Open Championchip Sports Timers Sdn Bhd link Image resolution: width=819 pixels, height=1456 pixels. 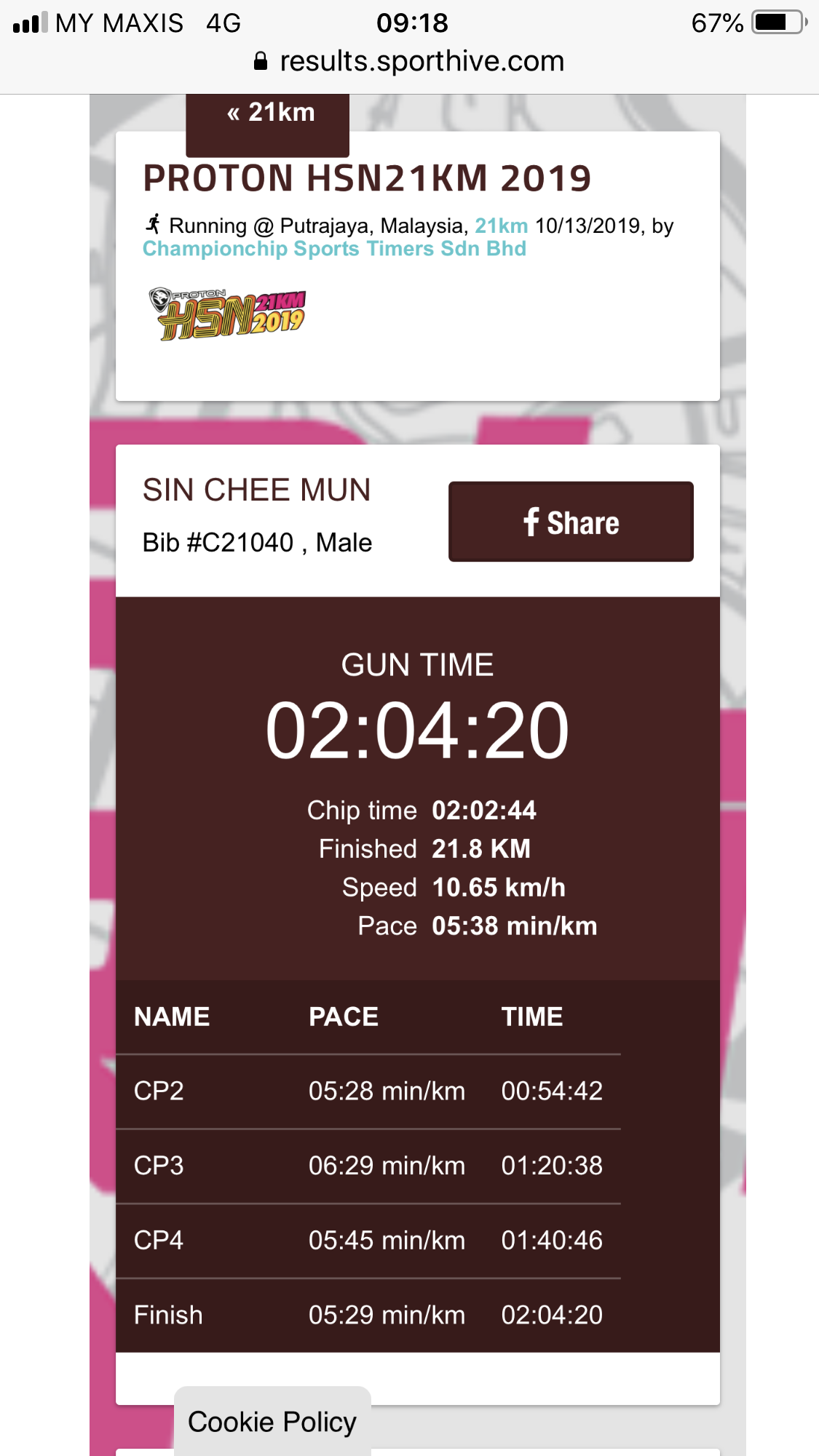pos(334,249)
